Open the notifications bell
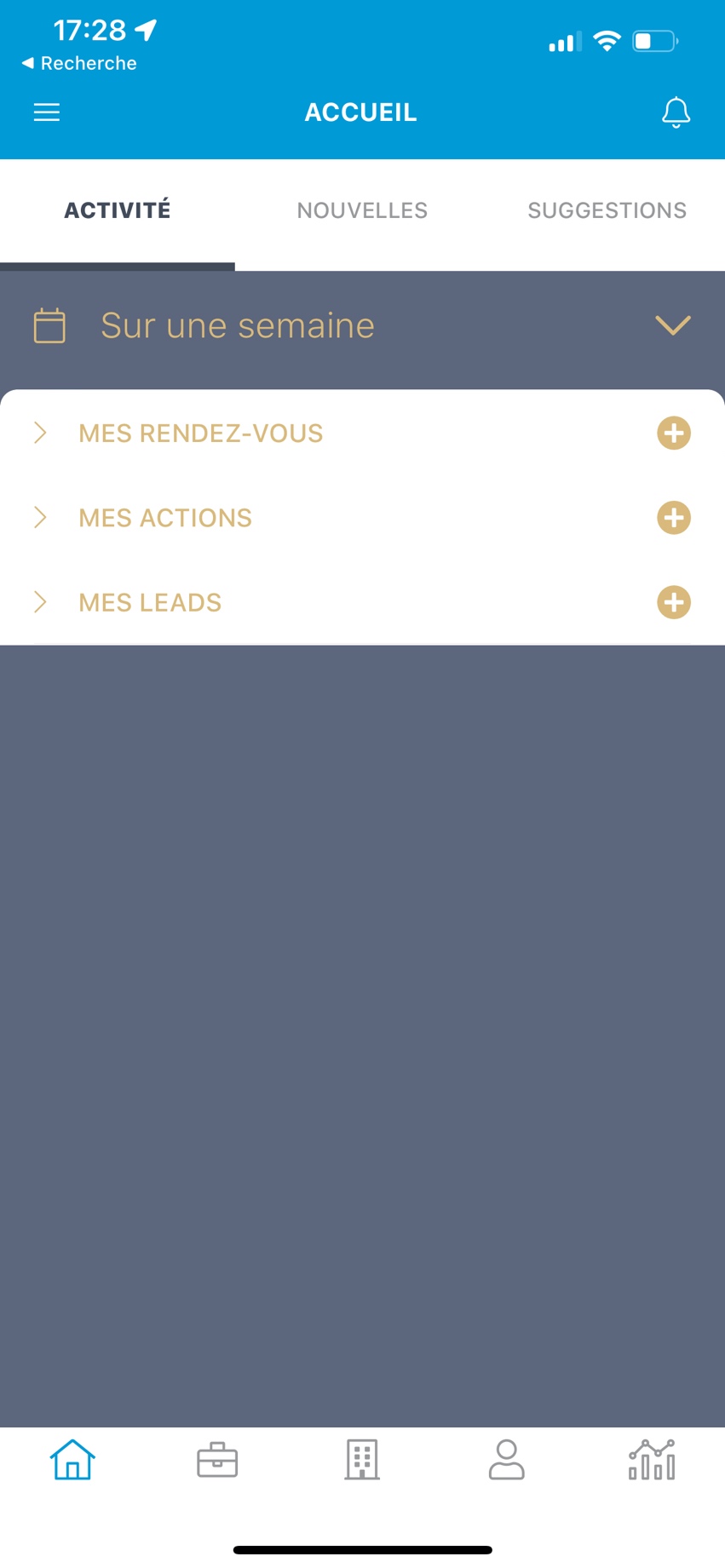Image resolution: width=725 pixels, height=1568 pixels. click(x=676, y=112)
